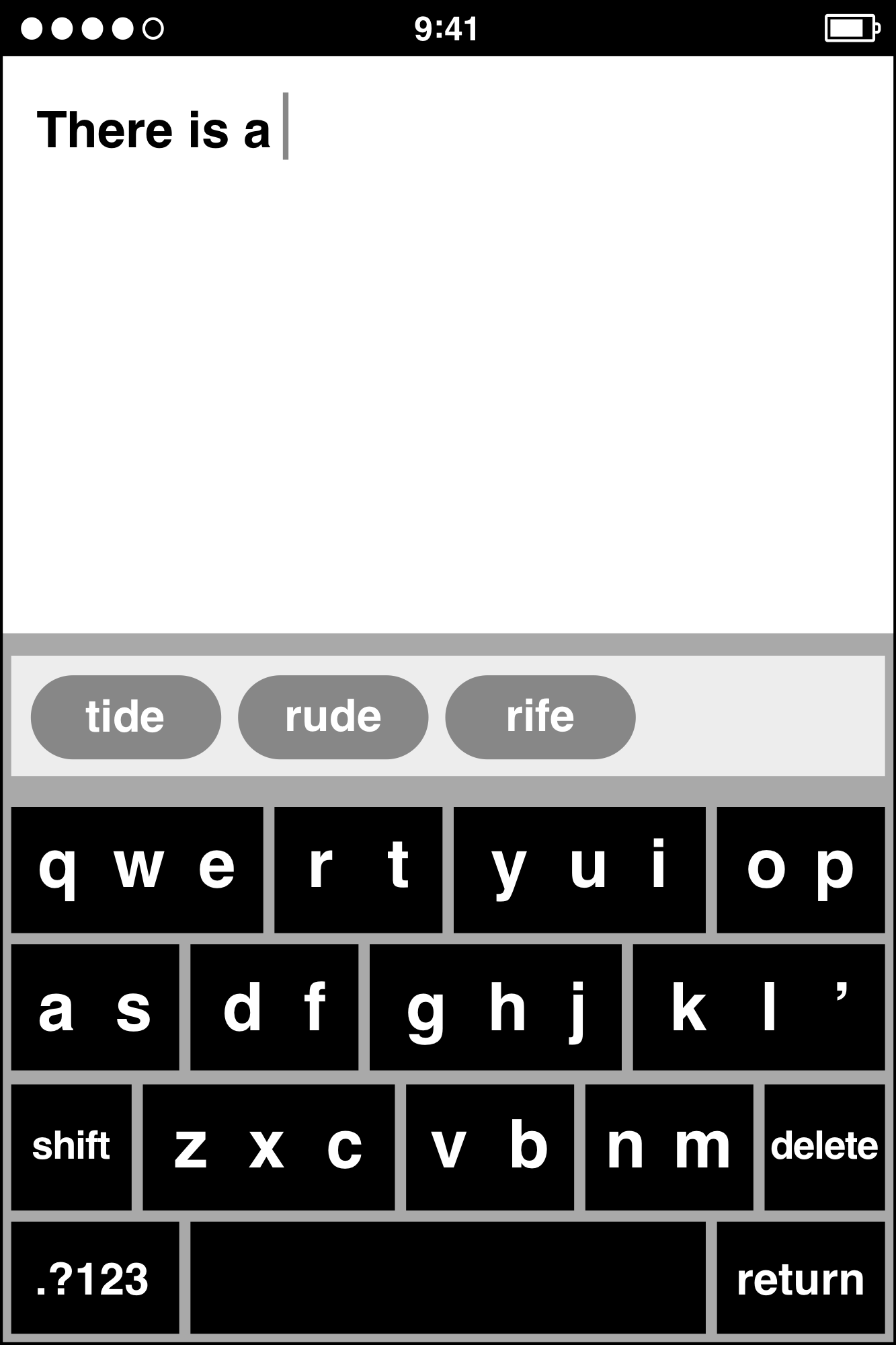Select the "g h j" key group
Viewport: 896px width, 1345px height.
tap(495, 1007)
